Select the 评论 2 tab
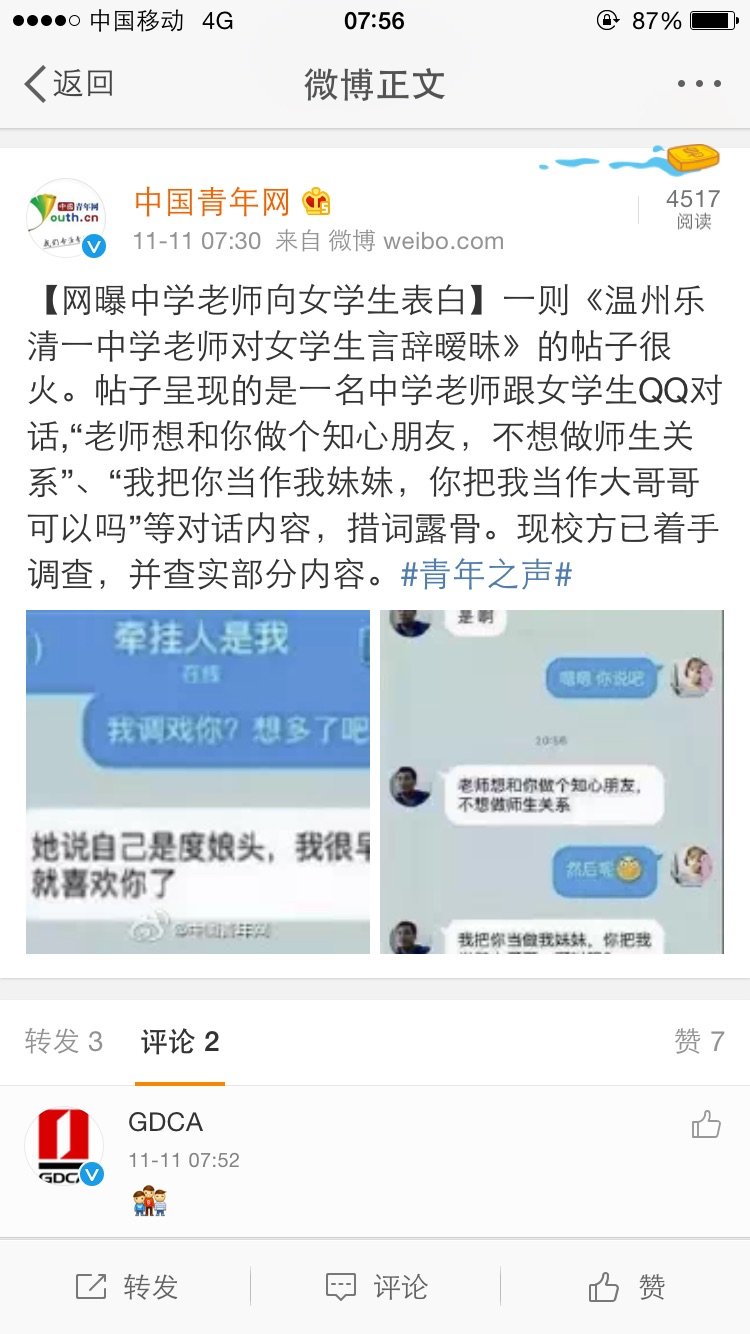The image size is (750, 1334). click(180, 1042)
